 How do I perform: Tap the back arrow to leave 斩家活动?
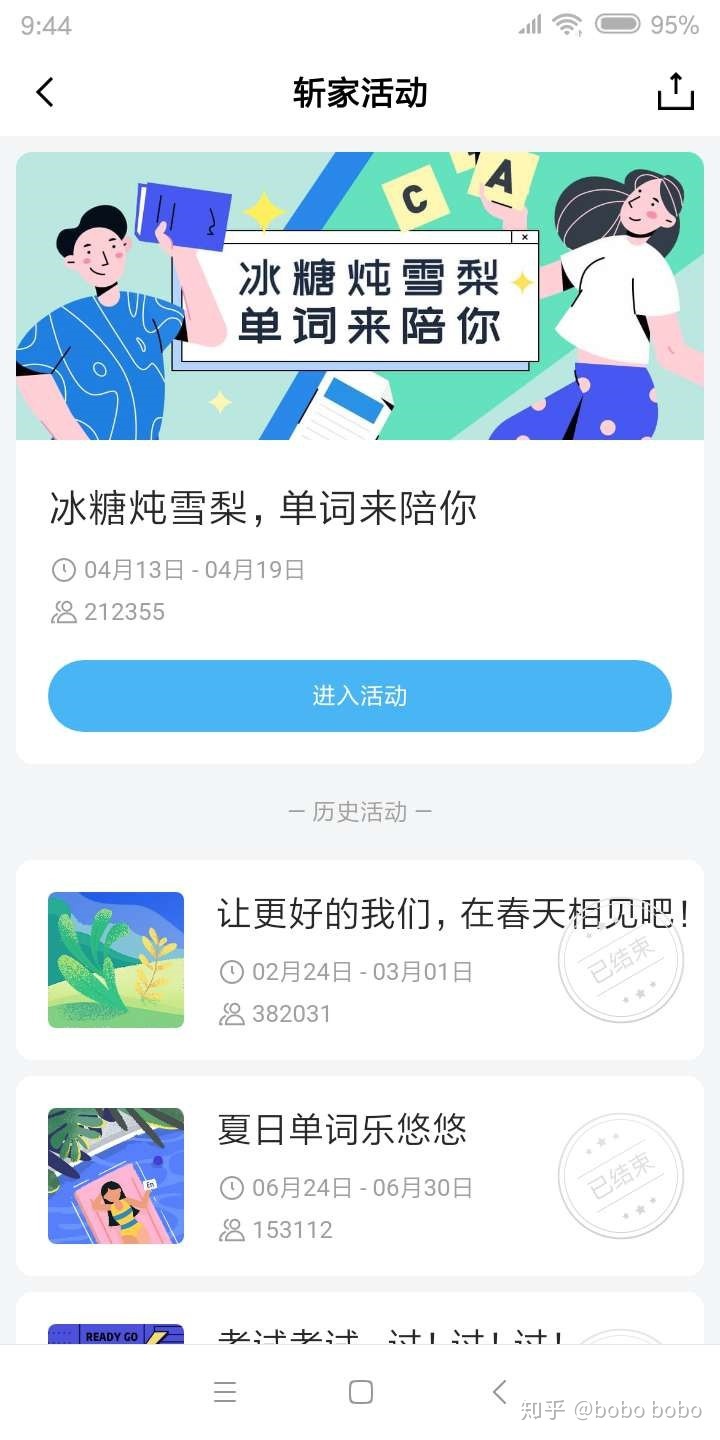pos(44,91)
